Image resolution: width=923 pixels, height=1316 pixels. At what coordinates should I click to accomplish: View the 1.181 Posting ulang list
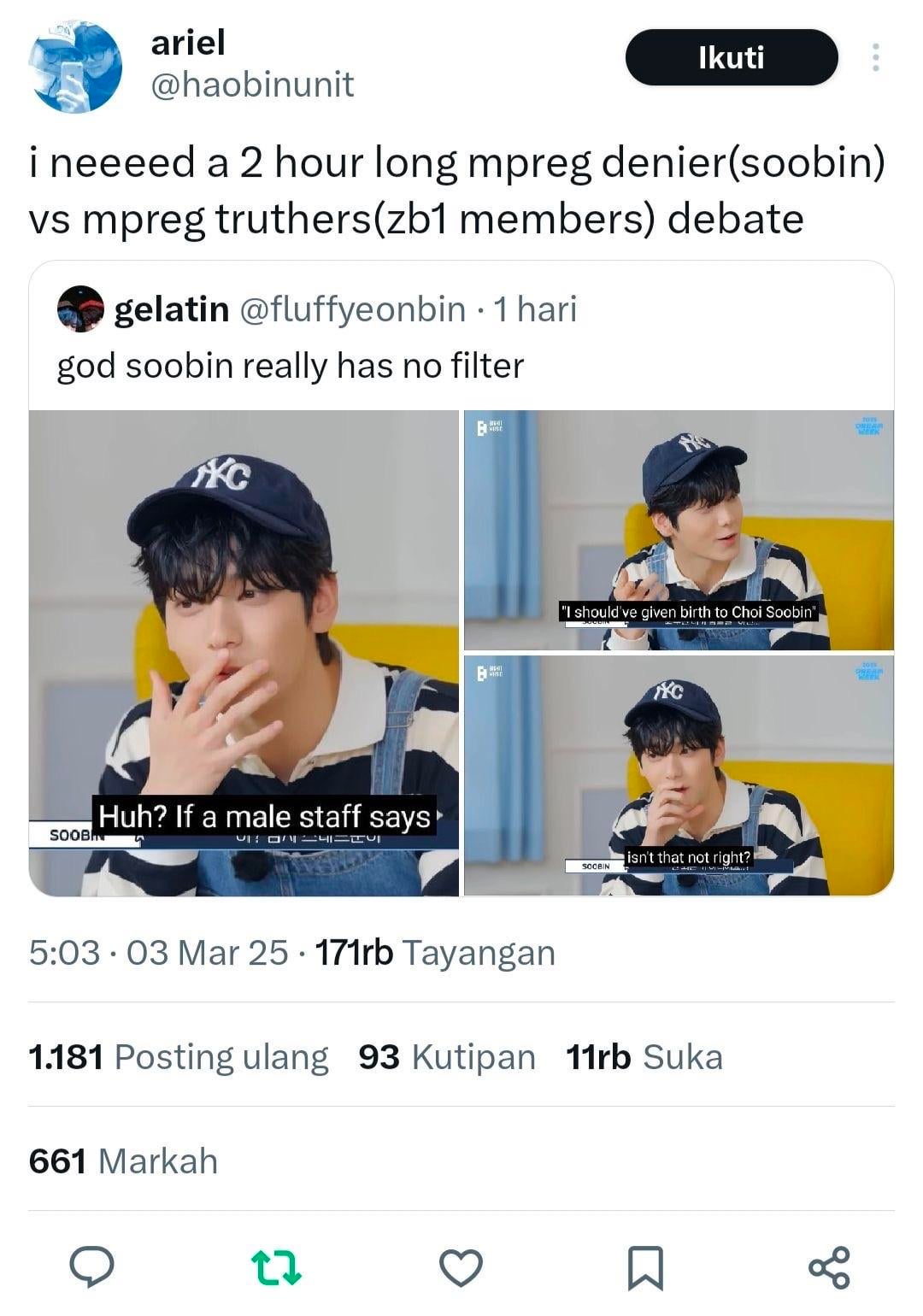pyautogui.click(x=179, y=1057)
